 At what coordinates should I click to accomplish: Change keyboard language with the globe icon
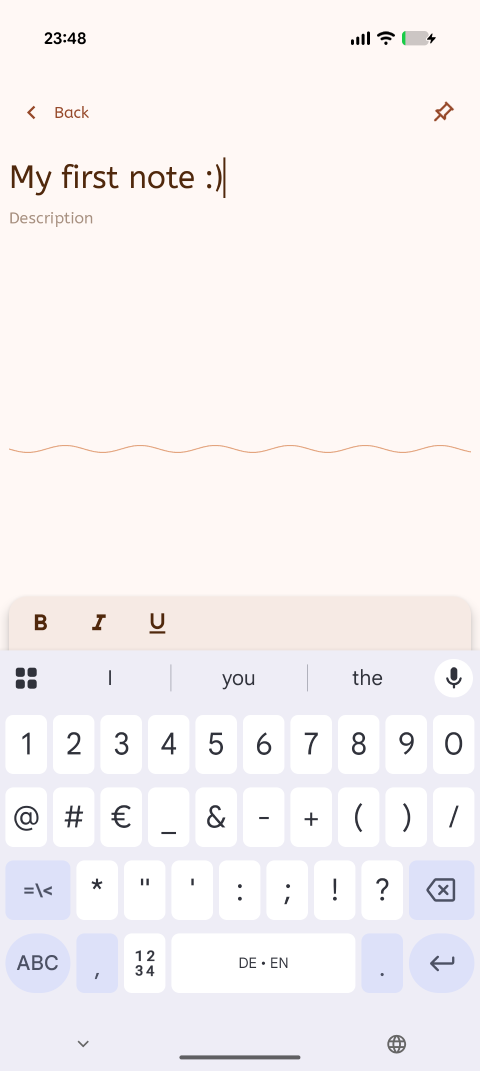(397, 1044)
